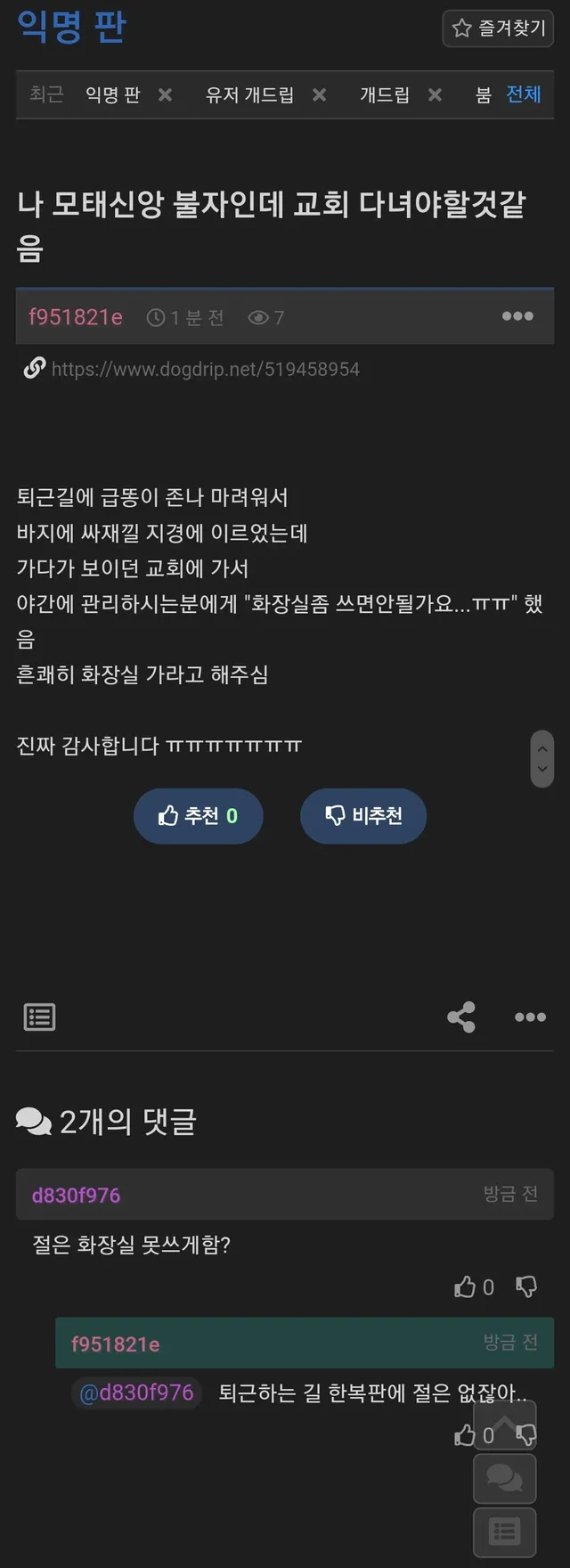This screenshot has width=570, height=1568.
Task: Open author f951821e's profile in post header
Action: pos(76,317)
